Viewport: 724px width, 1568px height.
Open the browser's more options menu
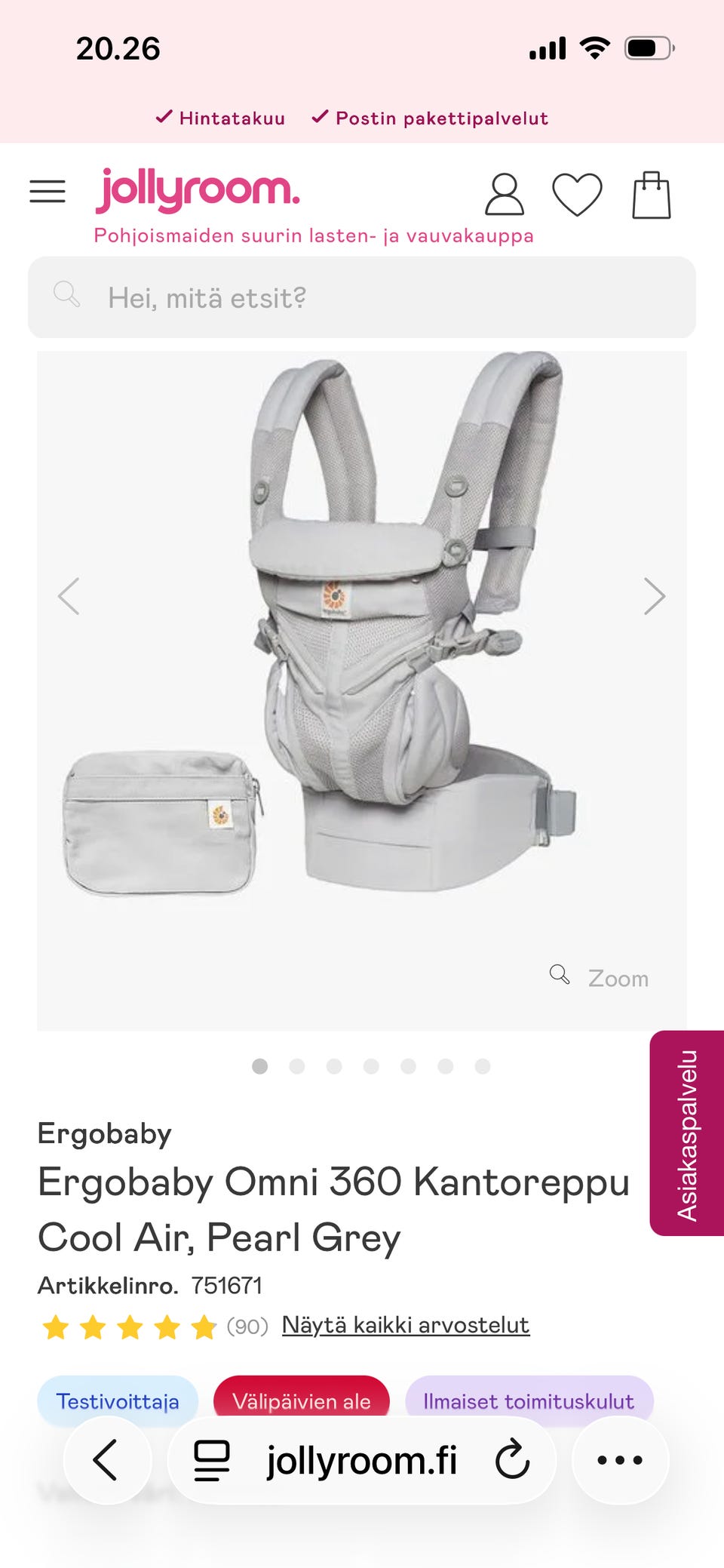[620, 1460]
